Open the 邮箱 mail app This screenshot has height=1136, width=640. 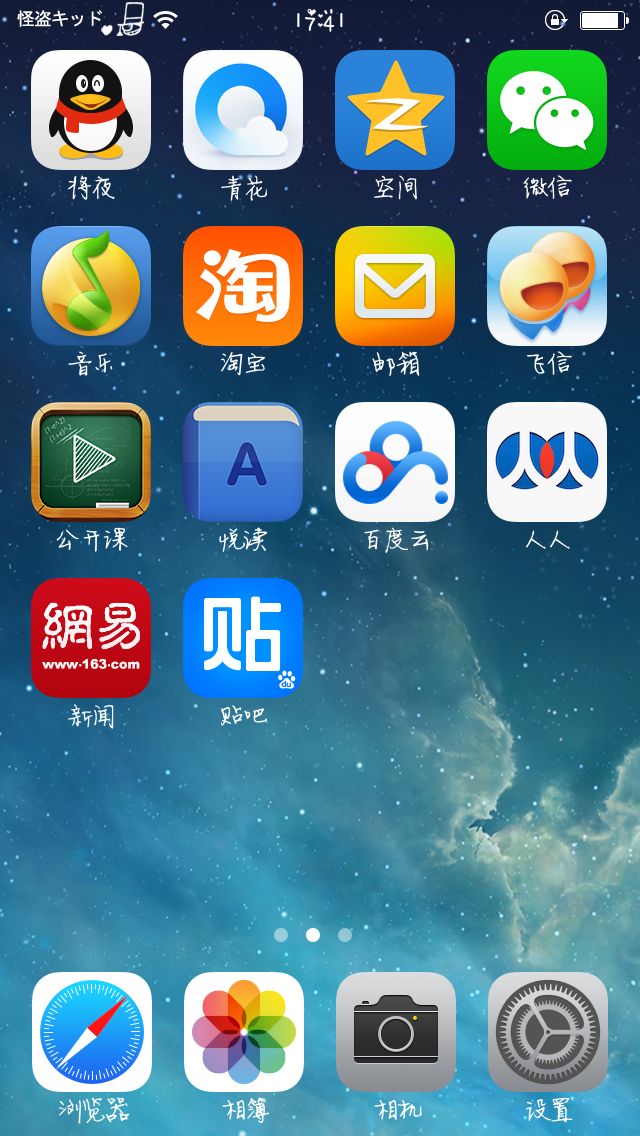pyautogui.click(x=395, y=286)
